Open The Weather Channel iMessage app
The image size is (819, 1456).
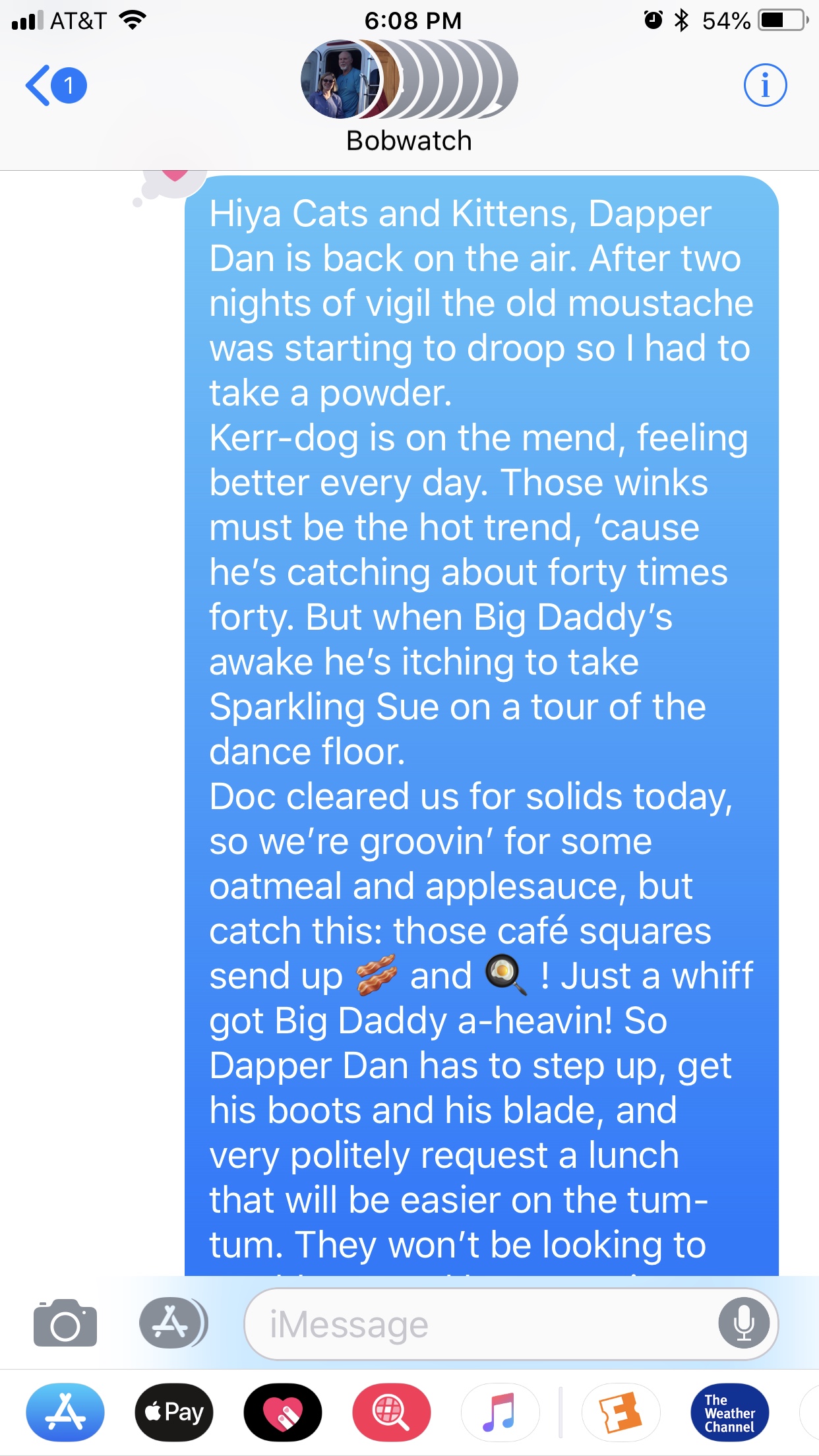point(729,1412)
